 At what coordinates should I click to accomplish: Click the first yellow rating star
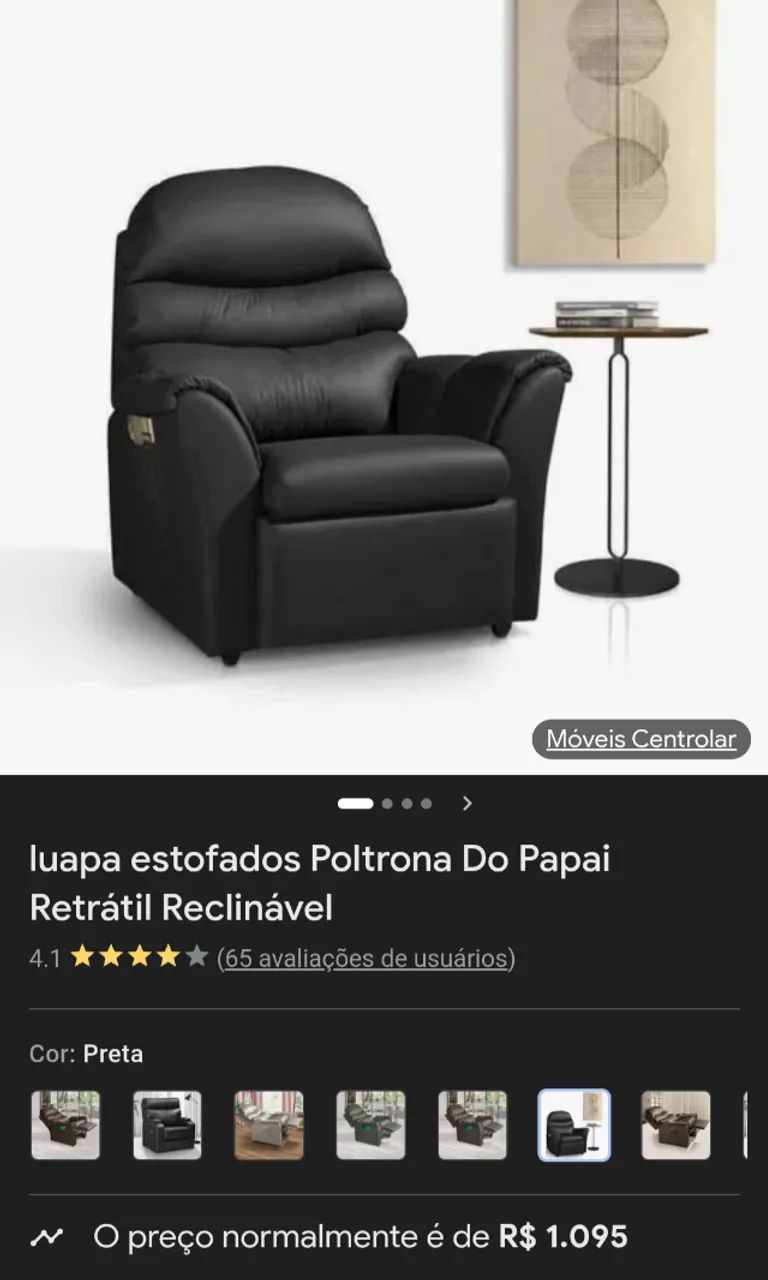coord(81,957)
